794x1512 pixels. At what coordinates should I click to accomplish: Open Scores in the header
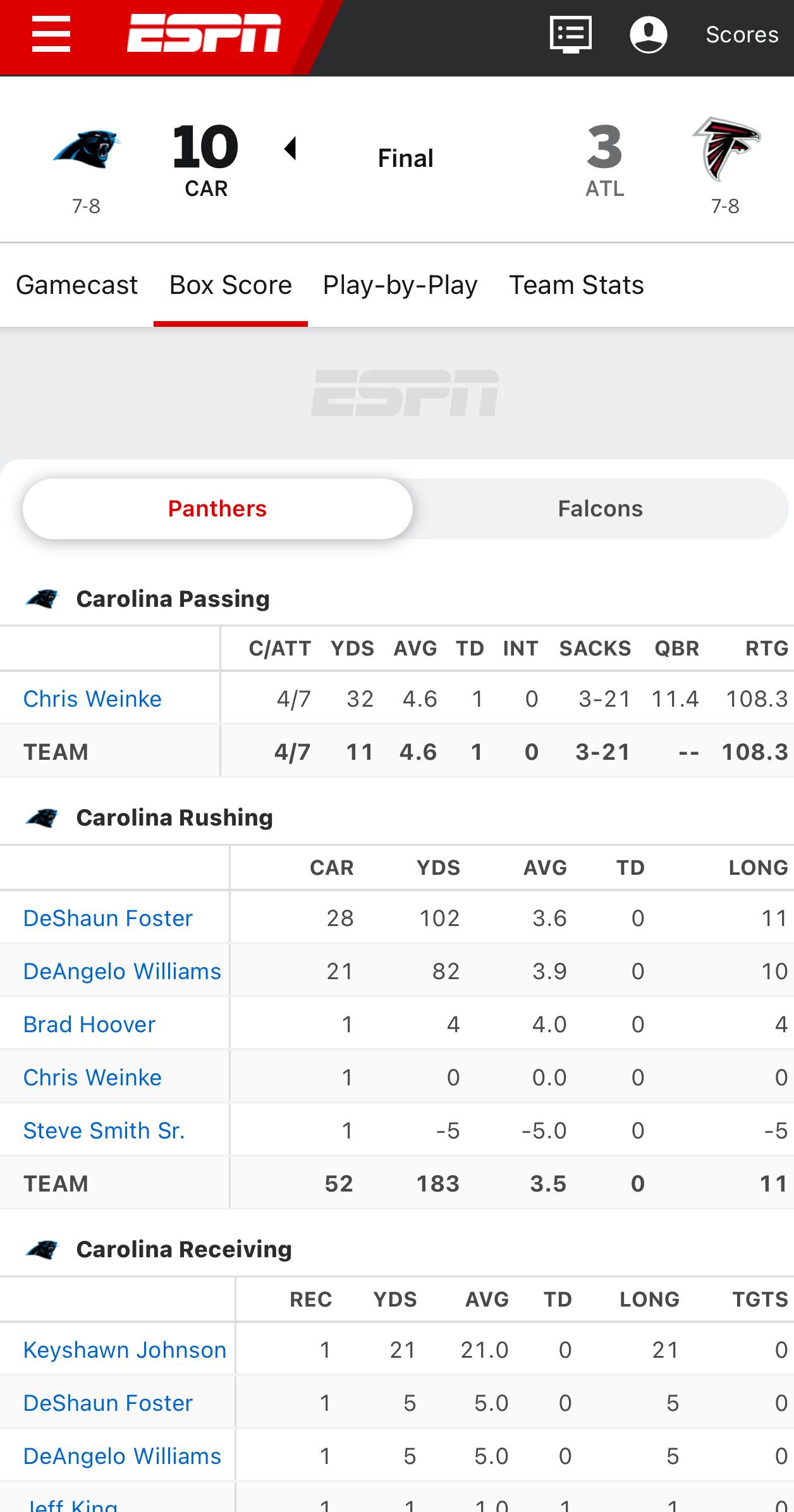(x=742, y=35)
